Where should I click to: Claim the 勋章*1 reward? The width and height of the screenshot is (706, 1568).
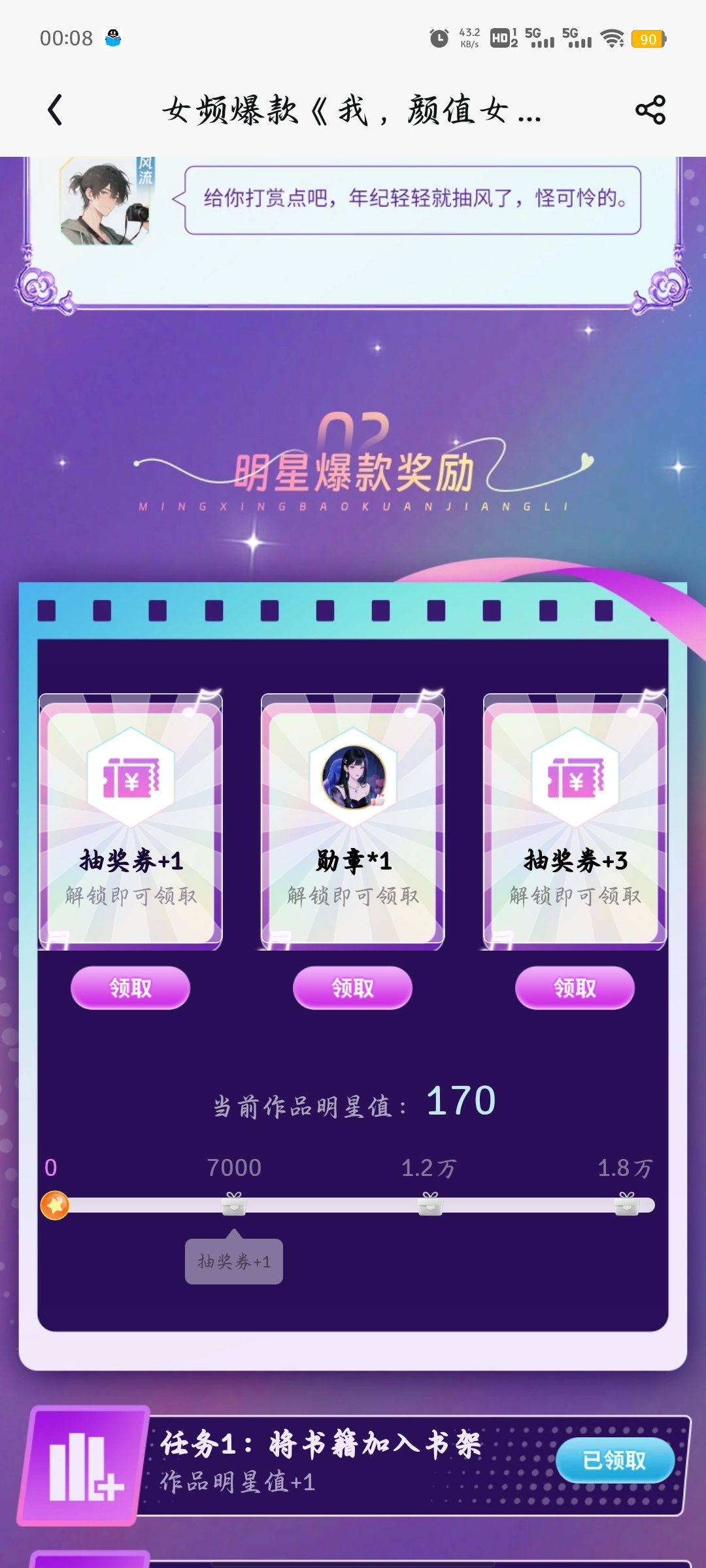pyautogui.click(x=352, y=987)
